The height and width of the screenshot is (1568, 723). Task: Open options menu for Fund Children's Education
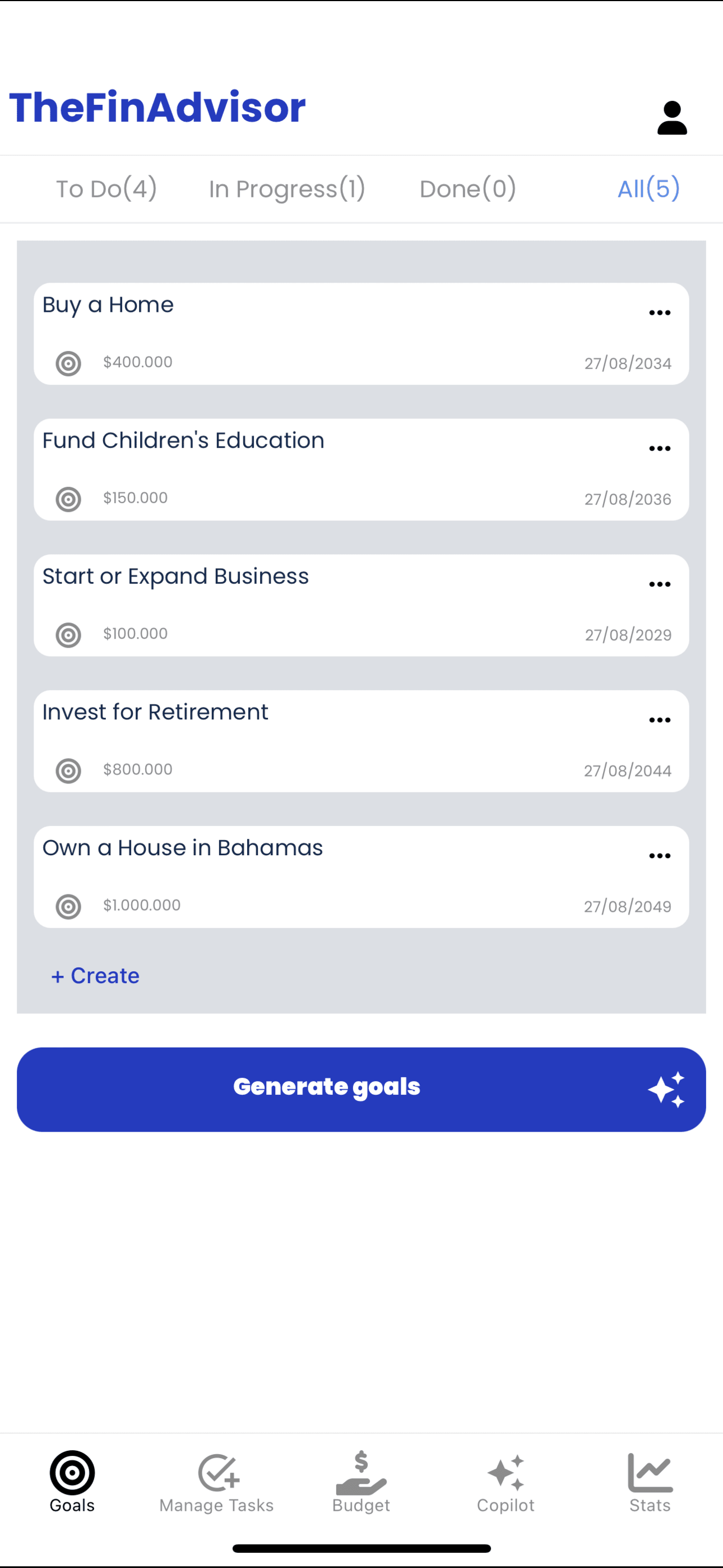(x=659, y=448)
